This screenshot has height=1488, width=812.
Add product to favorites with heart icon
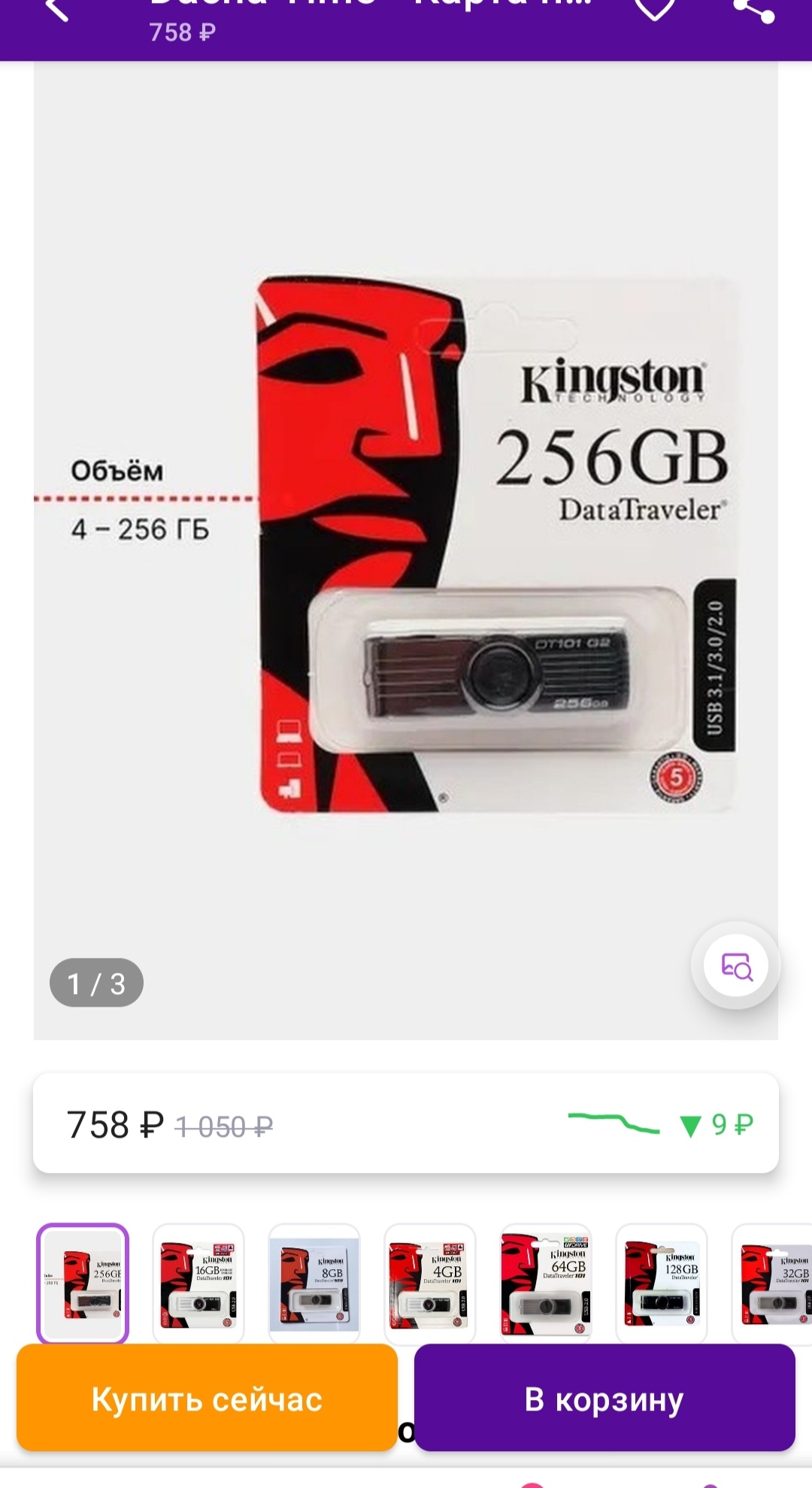pos(654,8)
